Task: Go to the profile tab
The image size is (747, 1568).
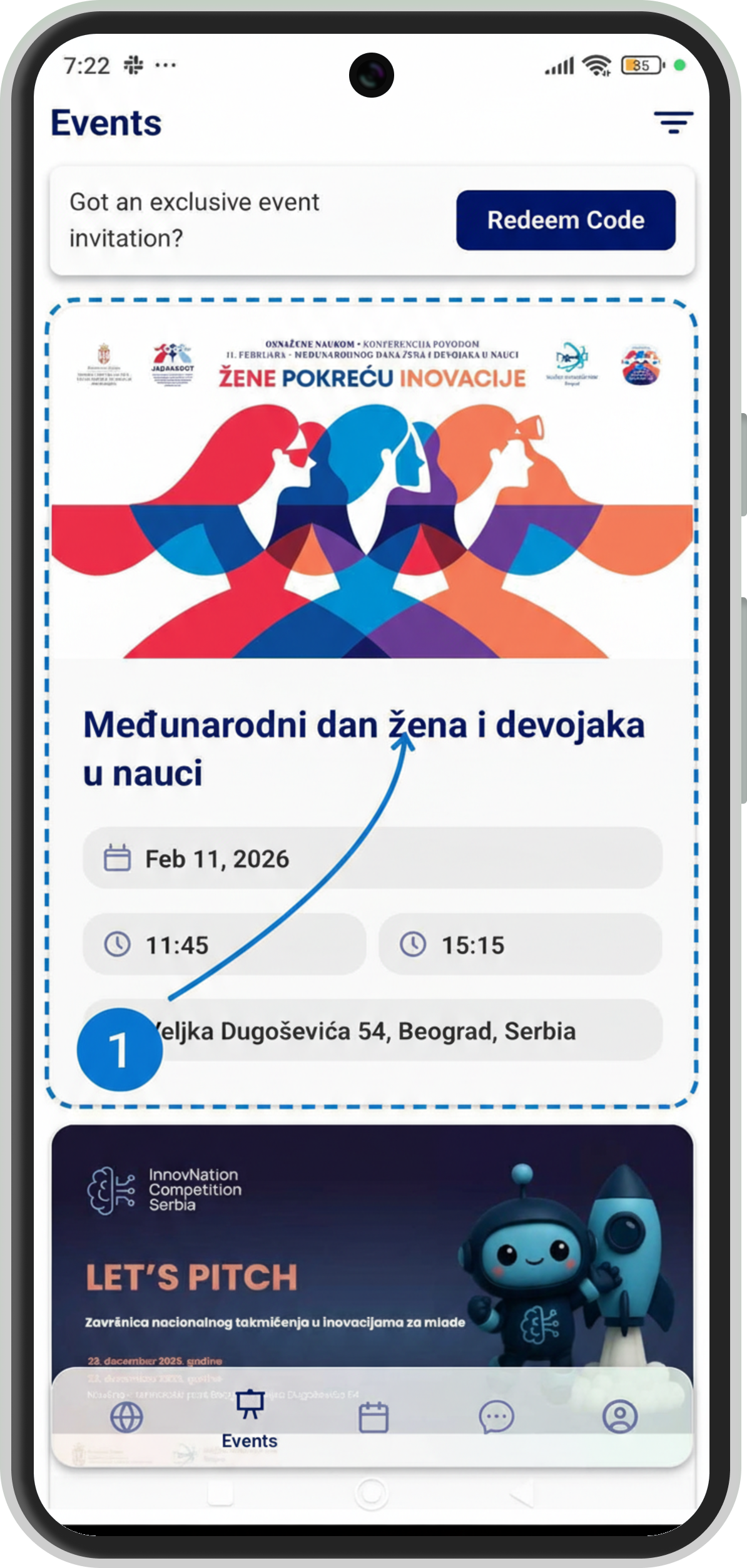Action: click(x=619, y=1417)
